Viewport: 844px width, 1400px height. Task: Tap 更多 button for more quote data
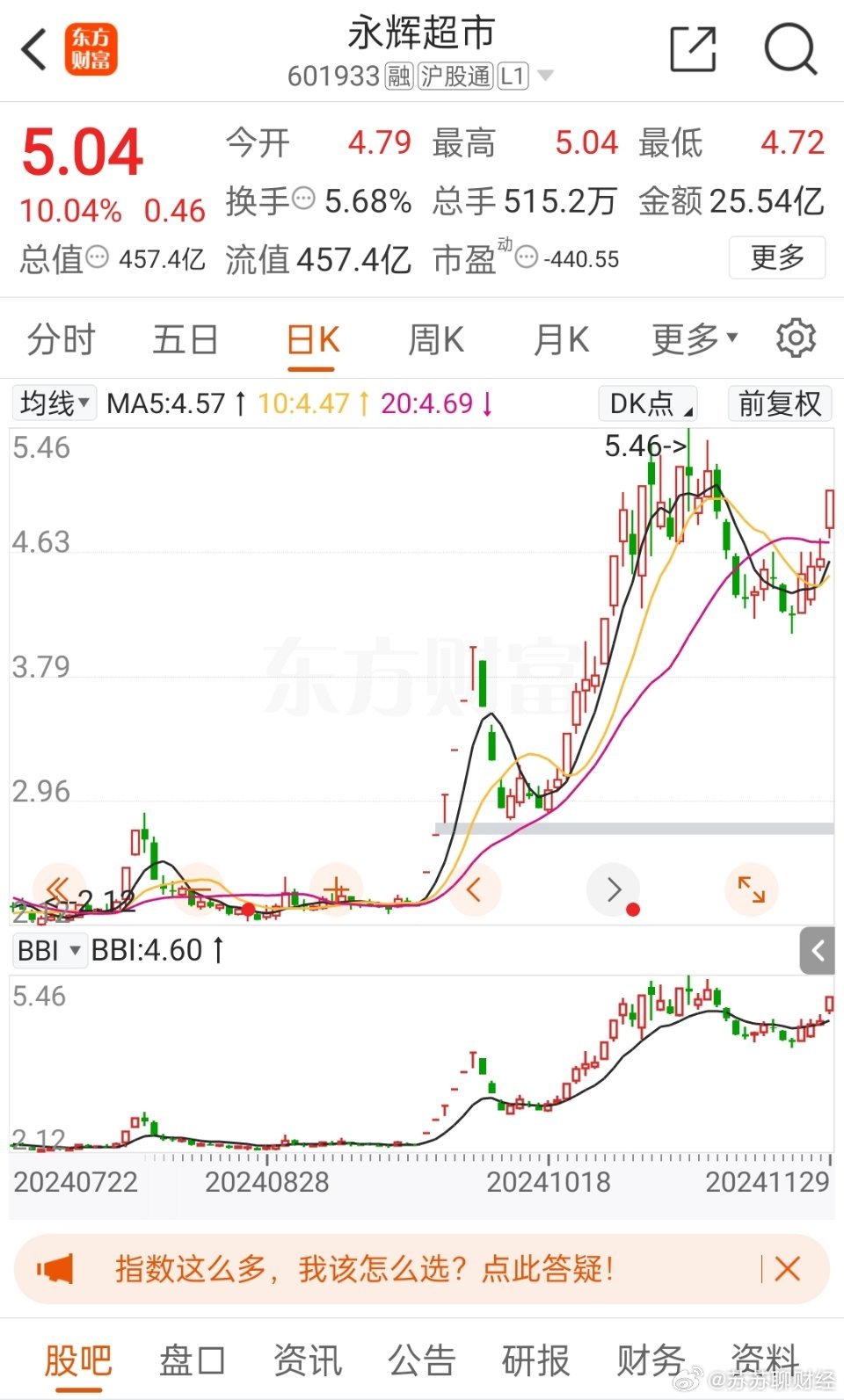point(777,258)
